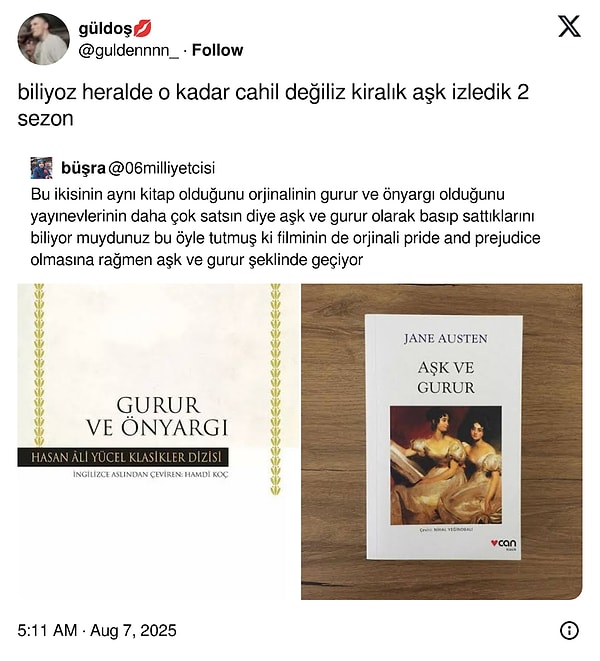Screen dimensions: 600x661
Task: View the Gurur ve Önyargı cover image
Action: click(156, 441)
